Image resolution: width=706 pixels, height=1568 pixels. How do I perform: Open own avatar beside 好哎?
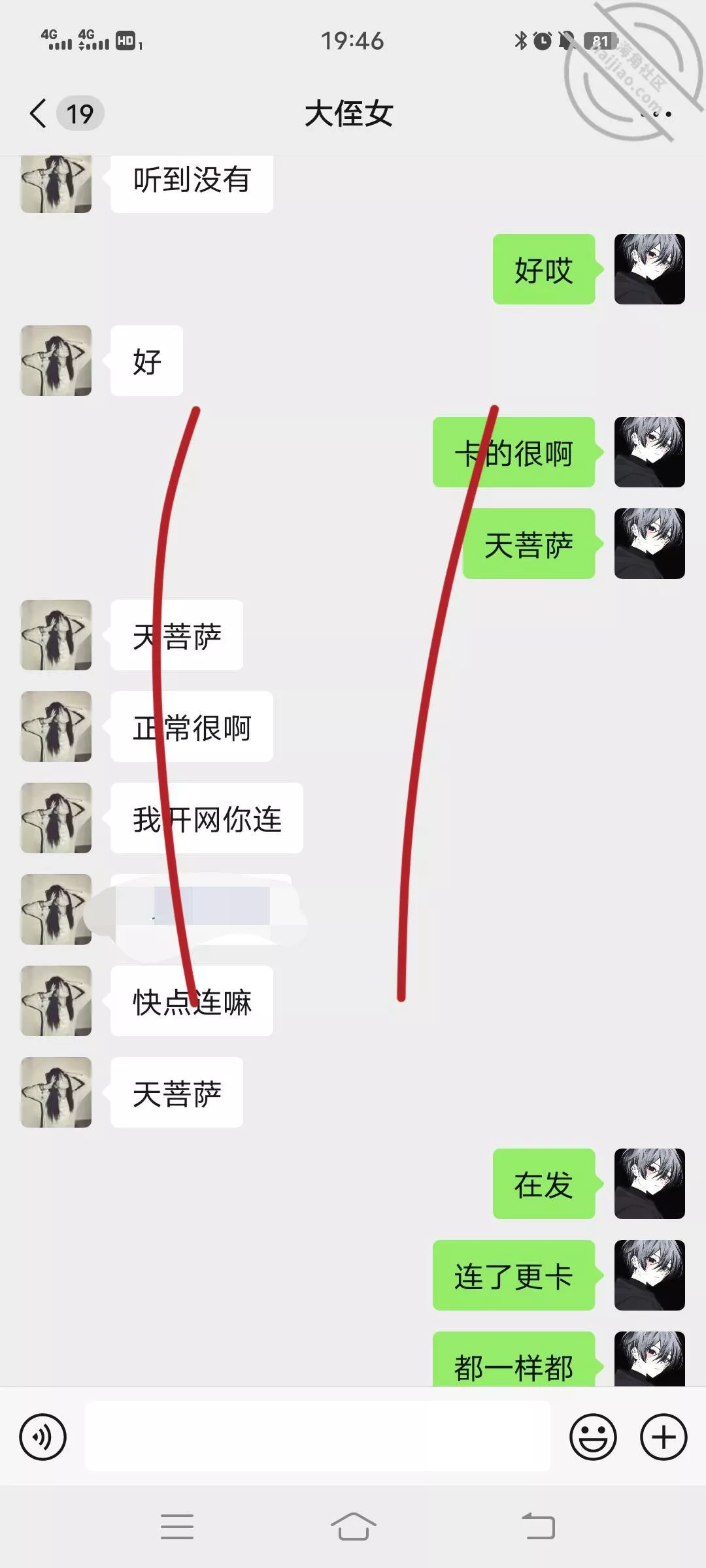coord(649,269)
